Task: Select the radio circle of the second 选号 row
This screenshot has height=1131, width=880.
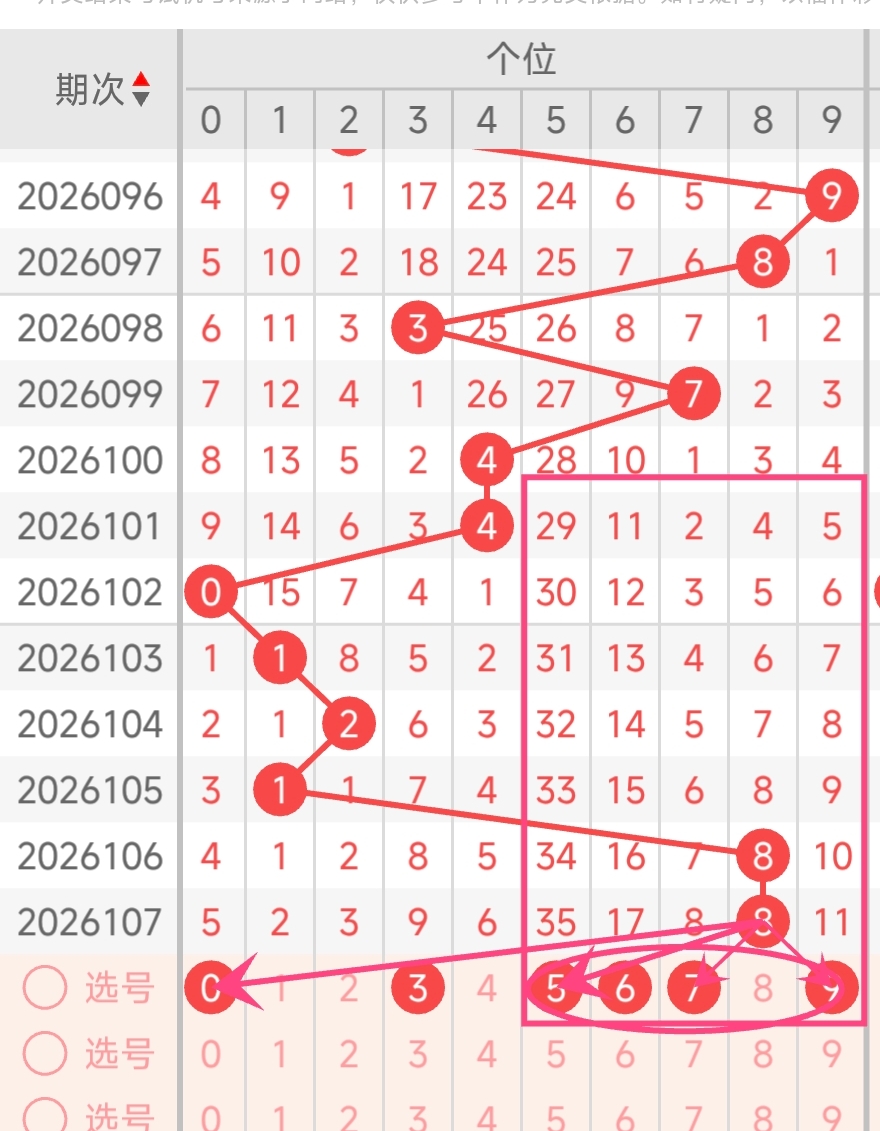Action: click(x=45, y=1053)
